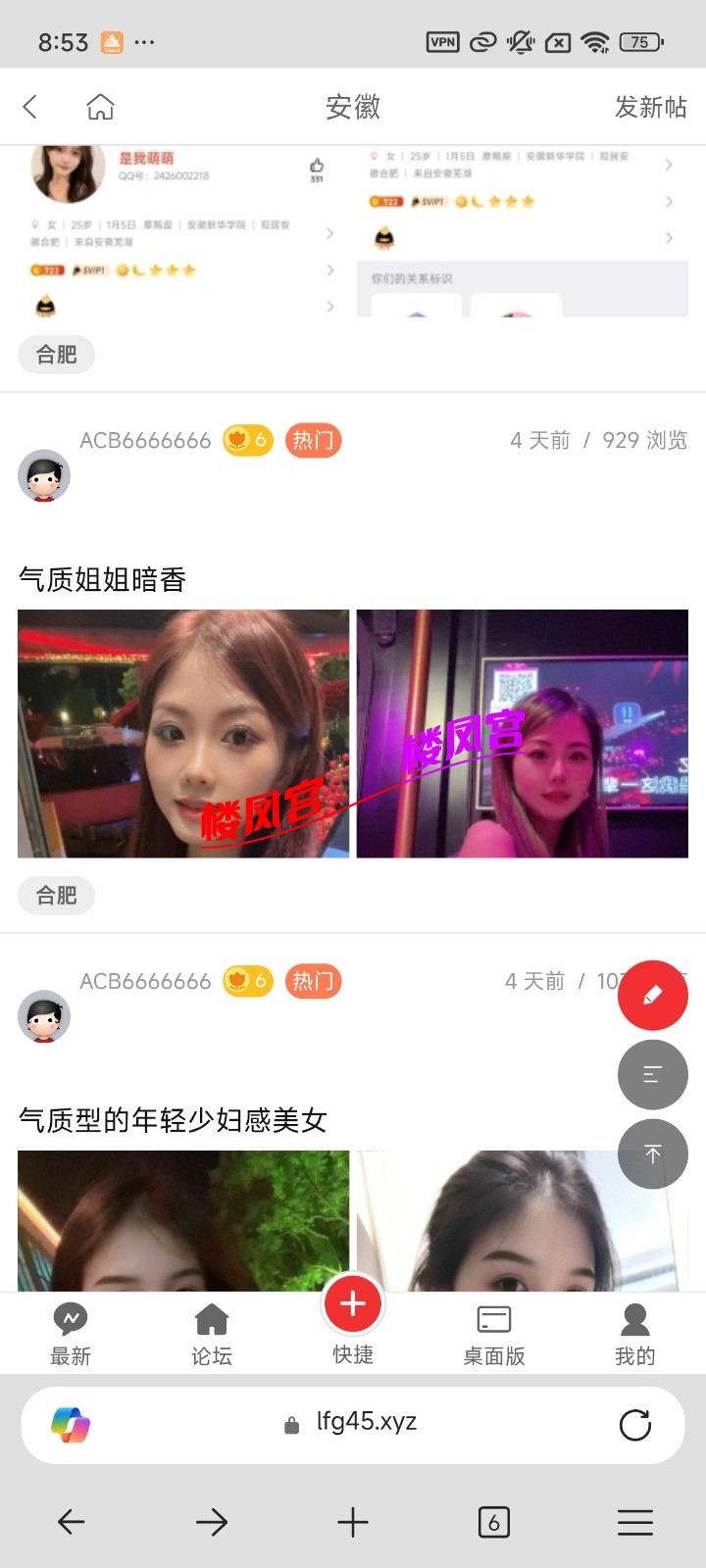Open the browser hamburger menu
This screenshot has width=706, height=1568.
coord(634,1522)
